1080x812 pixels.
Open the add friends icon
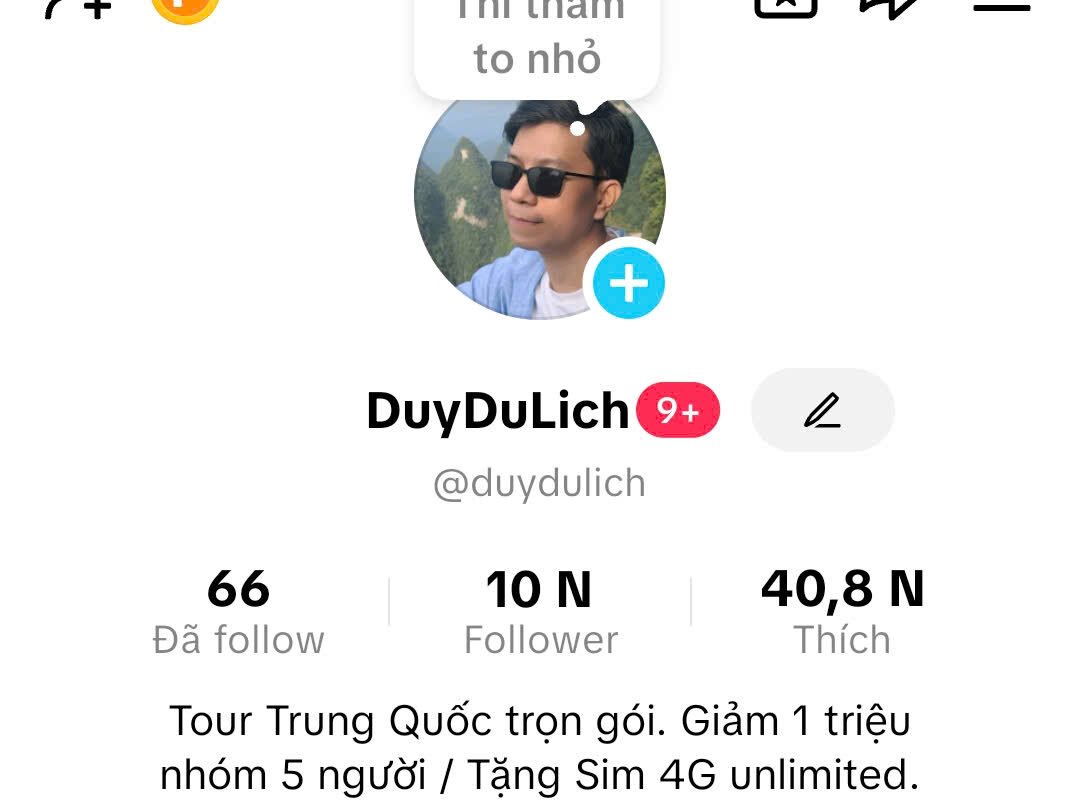[78, 8]
